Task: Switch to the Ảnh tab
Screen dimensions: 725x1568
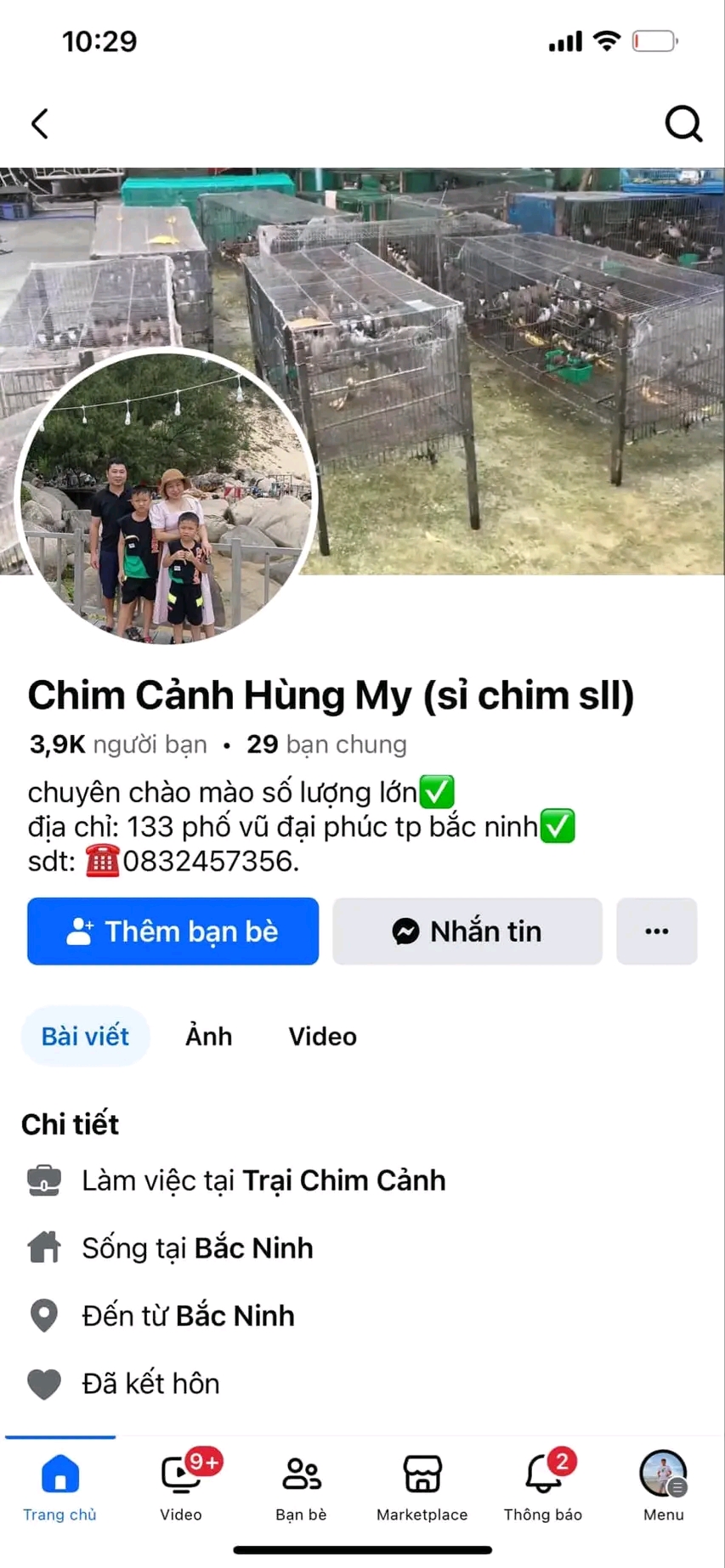Action: point(208,1036)
